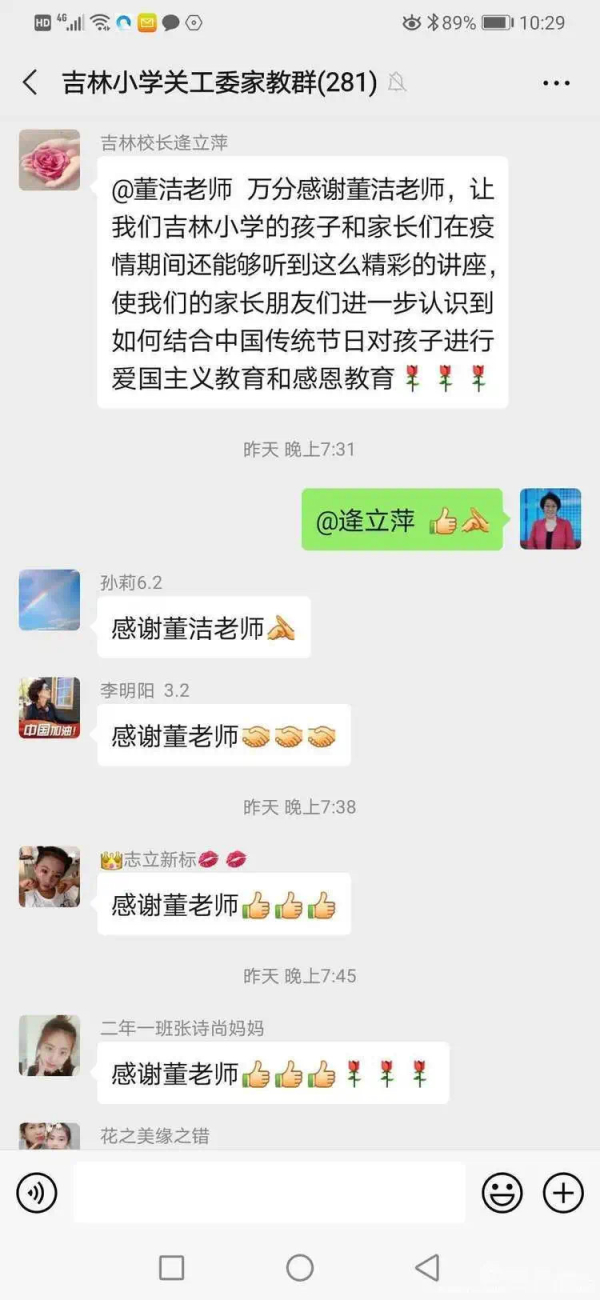Tap the system recent apps button
Image resolution: width=600 pixels, height=1300 pixels.
tap(172, 1268)
